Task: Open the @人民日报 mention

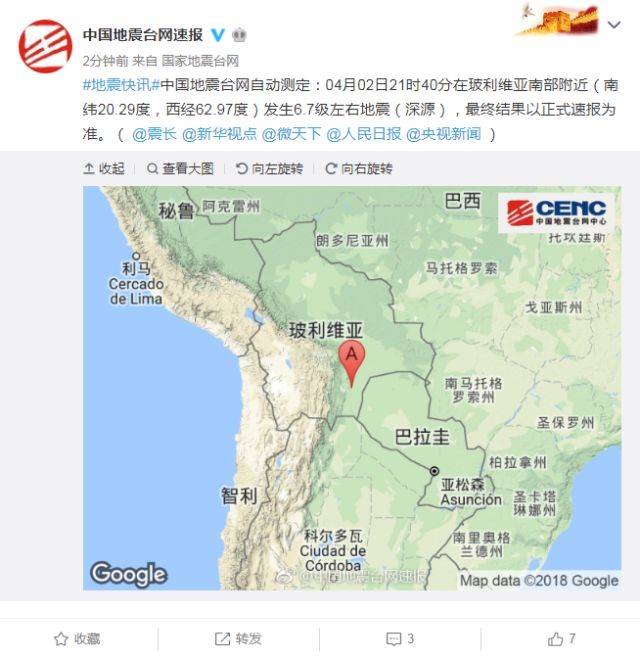Action: 364,133
